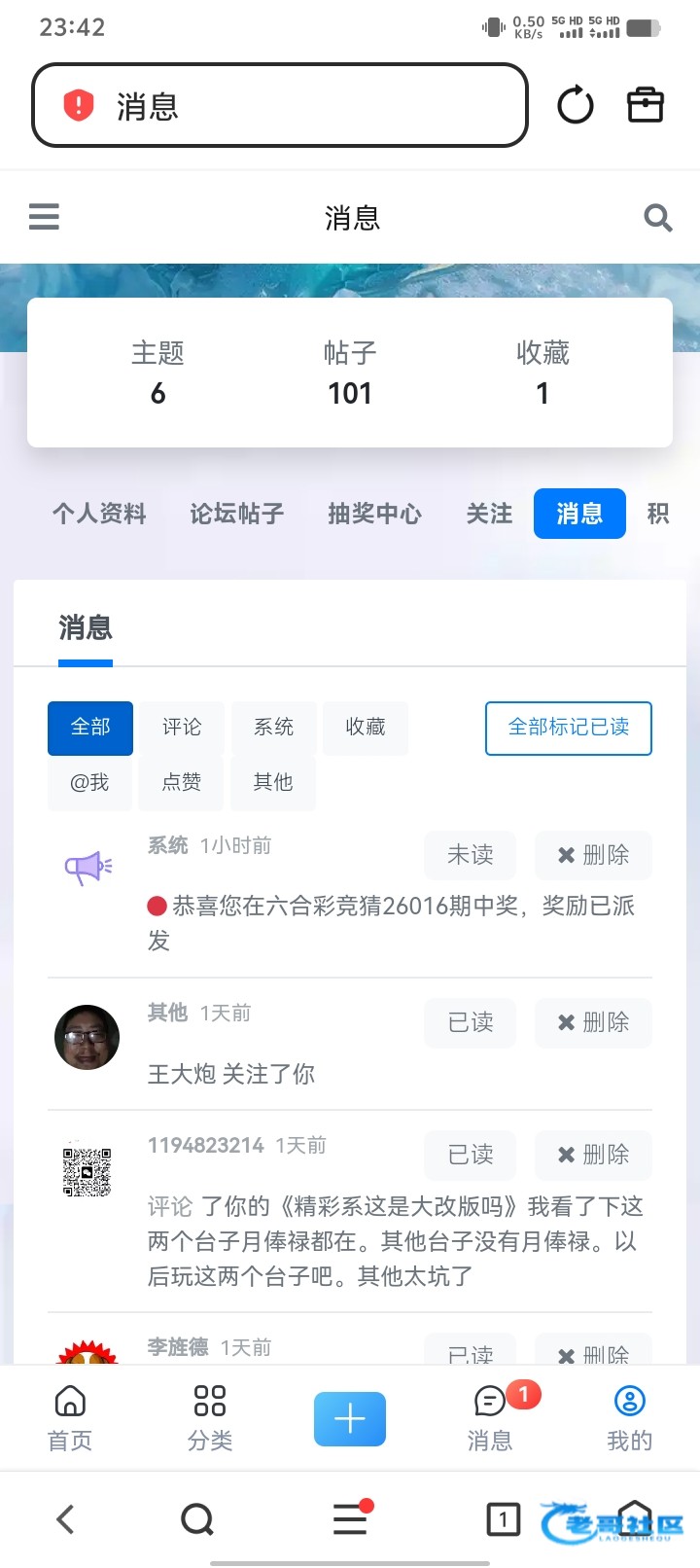Switch to the 关注 tab

[x=489, y=514]
